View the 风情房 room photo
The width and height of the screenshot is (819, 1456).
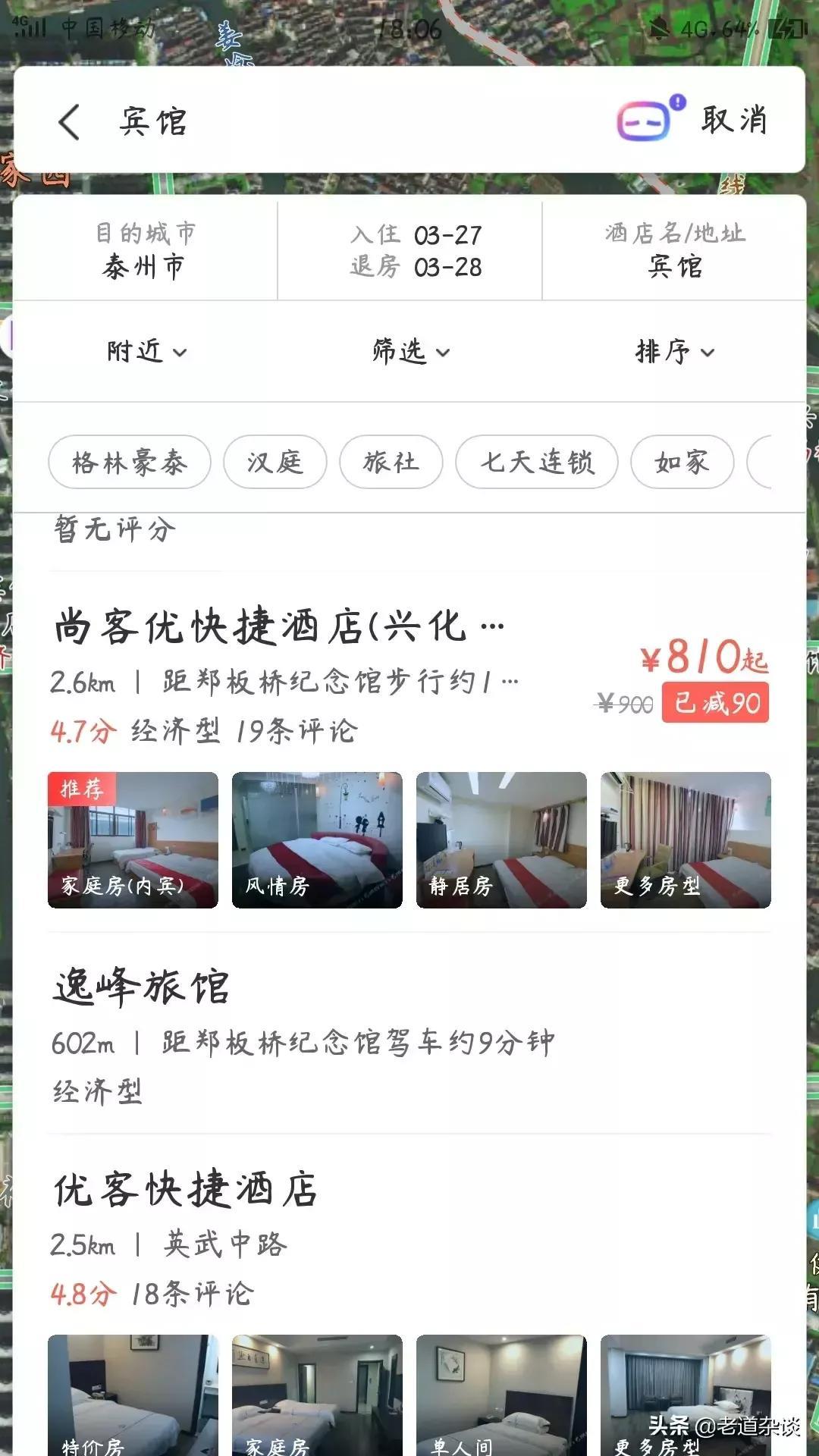317,839
